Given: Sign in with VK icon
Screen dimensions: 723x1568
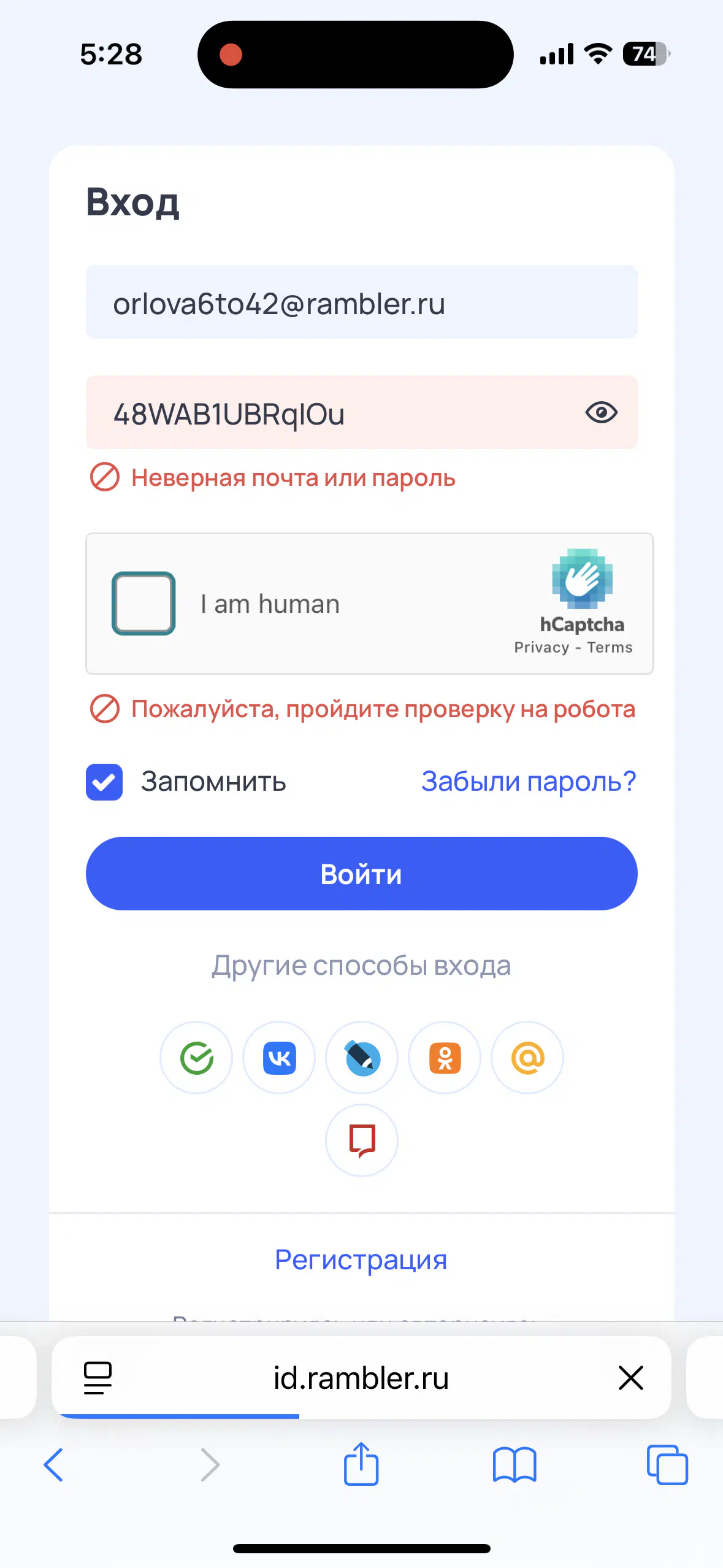Looking at the screenshot, I should coord(279,1058).
